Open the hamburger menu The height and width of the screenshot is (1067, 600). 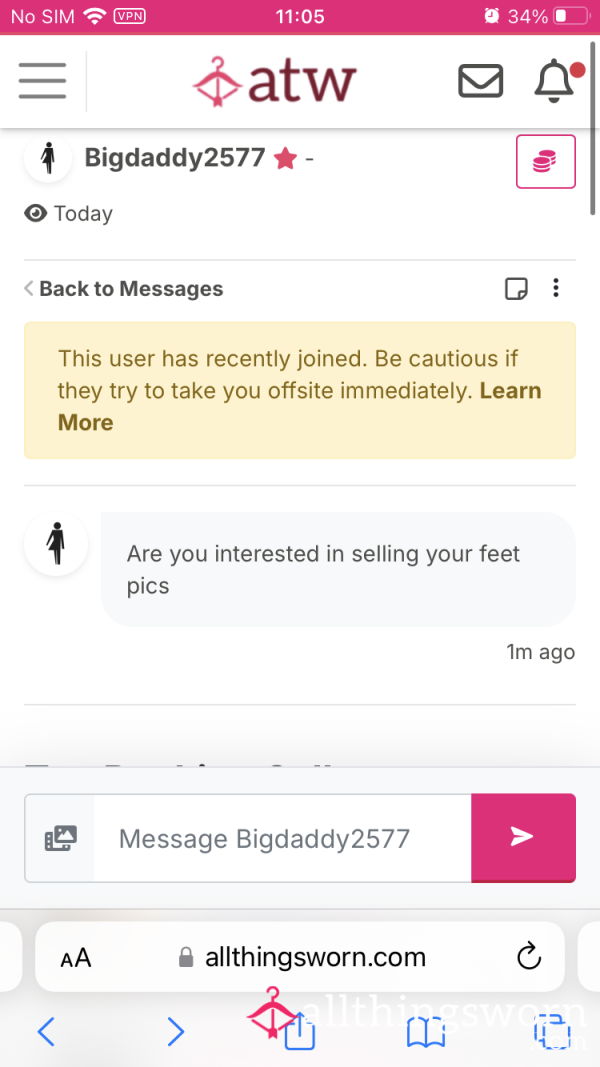click(x=43, y=81)
